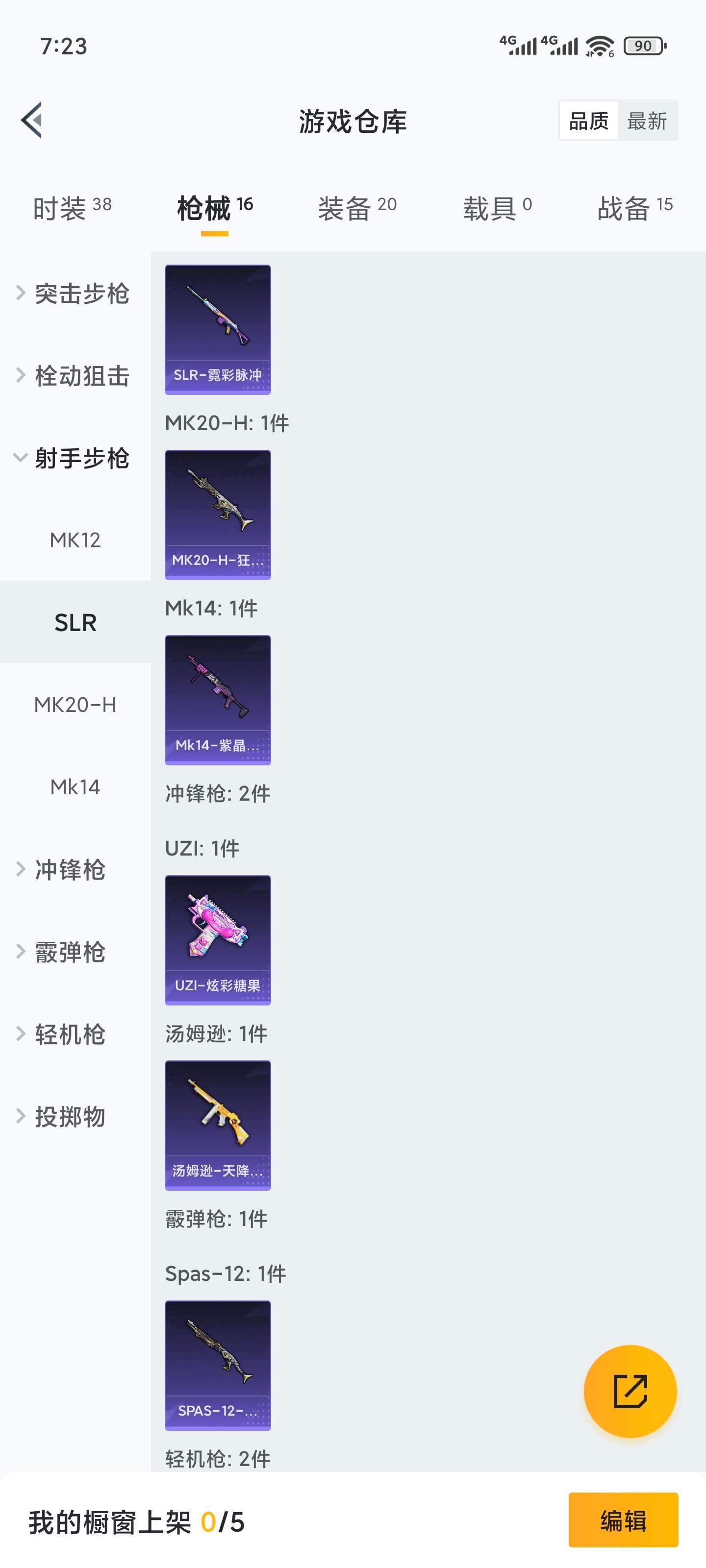
Task: Switch sorting to 最新
Action: pos(649,121)
